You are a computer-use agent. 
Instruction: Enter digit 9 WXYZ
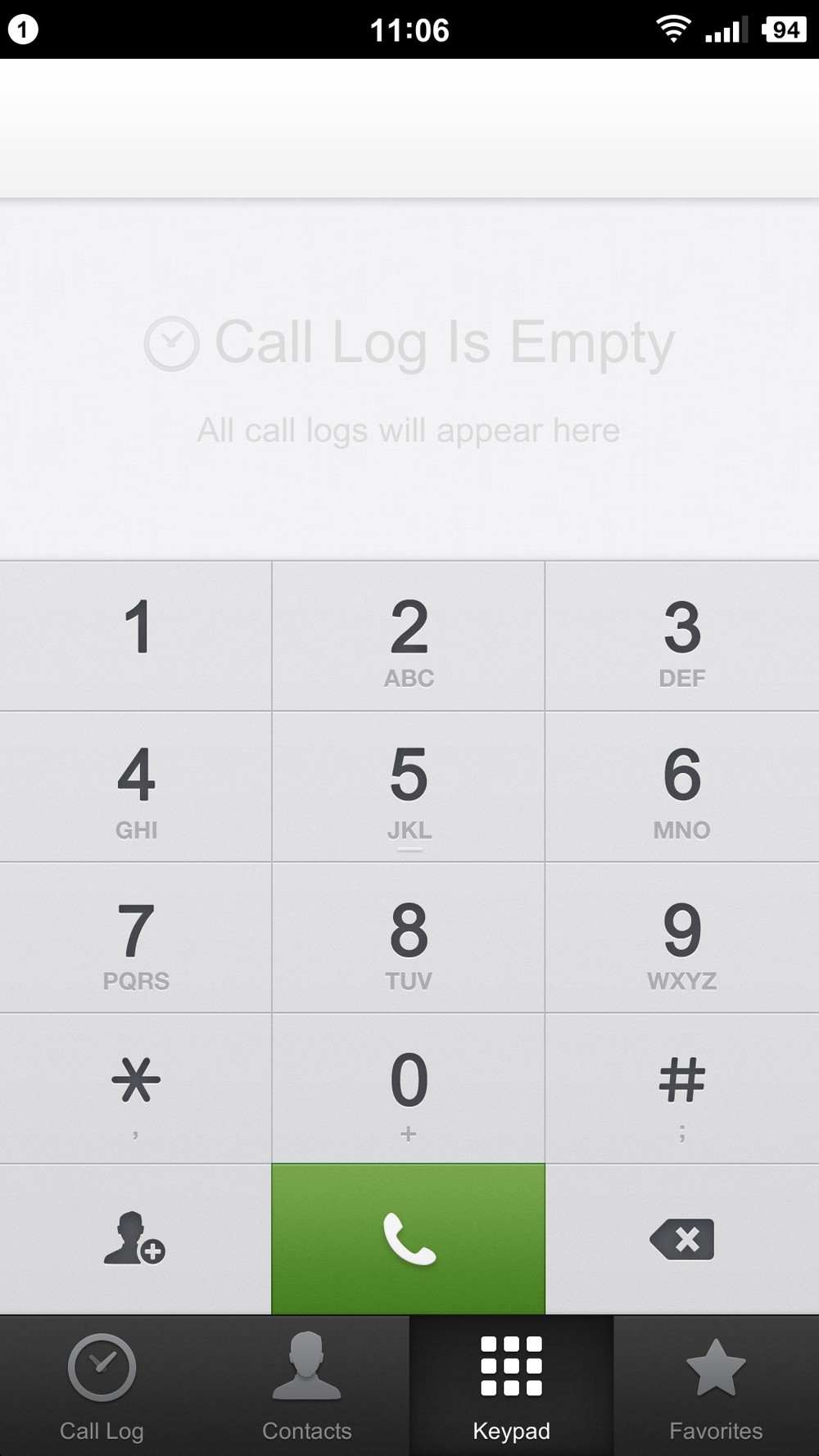tap(682, 938)
